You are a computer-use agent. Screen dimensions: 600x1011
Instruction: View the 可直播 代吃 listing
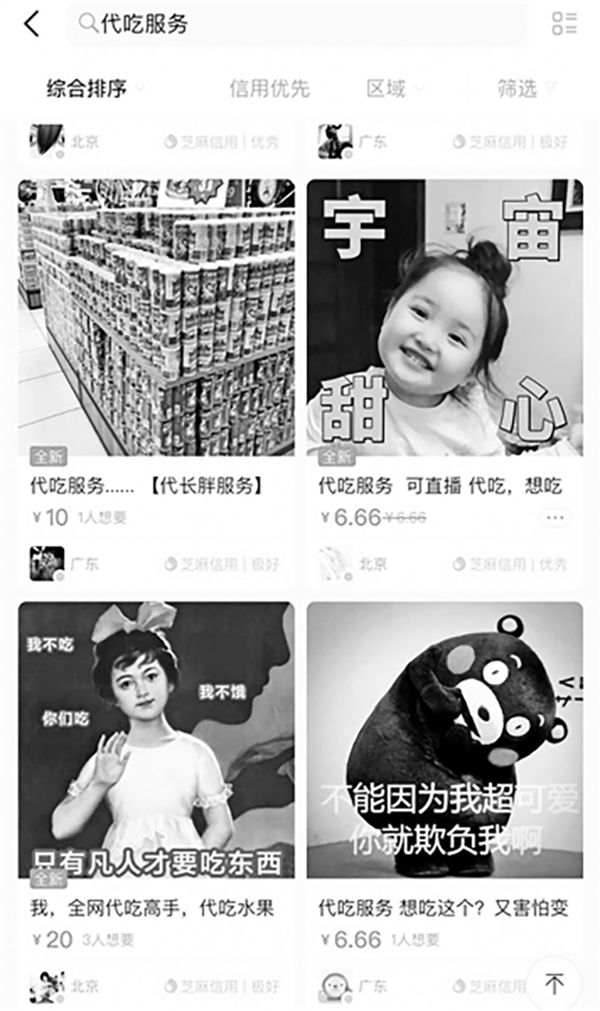coord(444,318)
